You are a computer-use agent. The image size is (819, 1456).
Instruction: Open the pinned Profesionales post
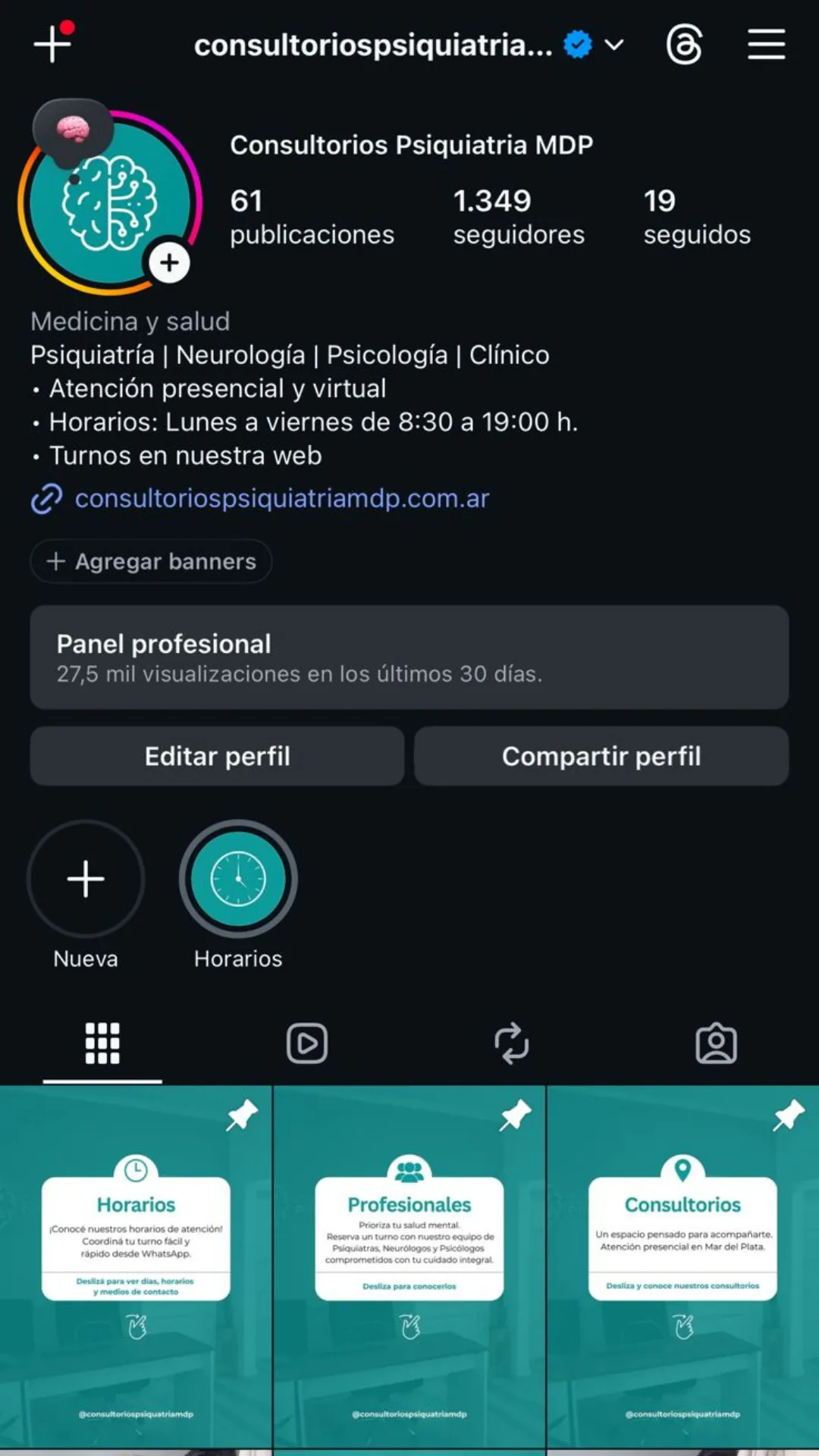pyautogui.click(x=409, y=1266)
